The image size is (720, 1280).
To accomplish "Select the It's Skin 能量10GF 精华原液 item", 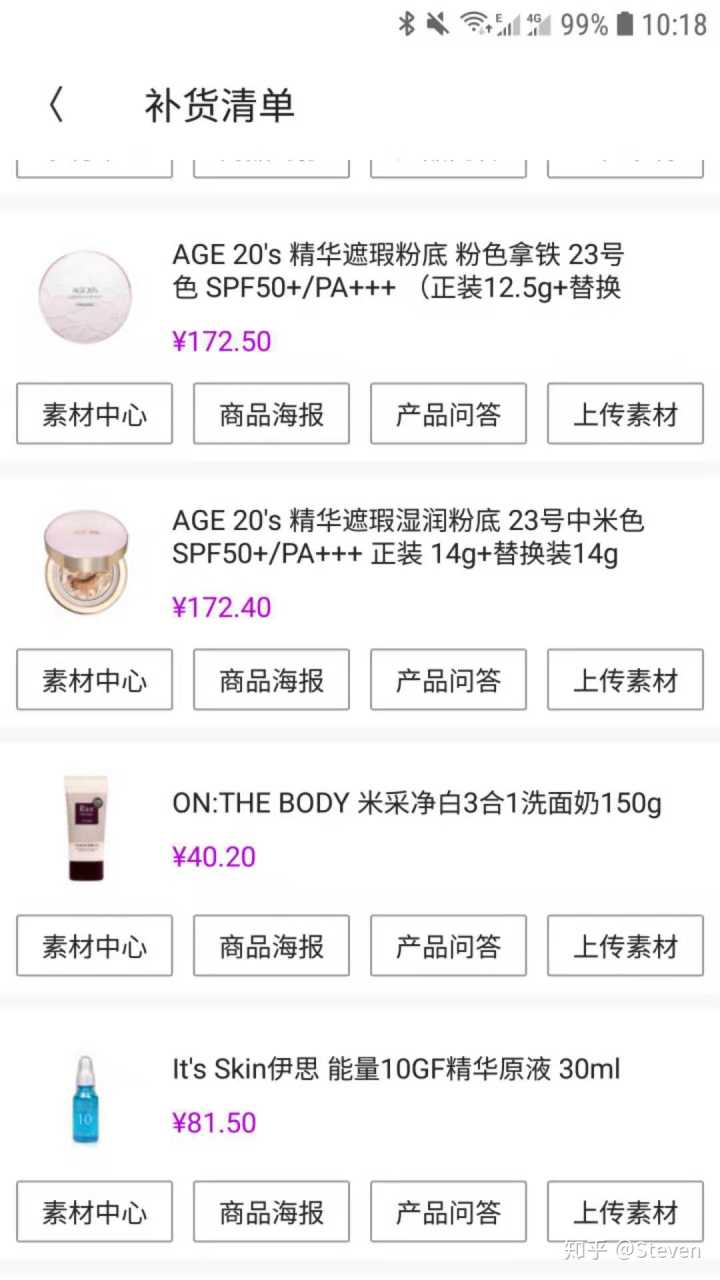I will point(396,1069).
